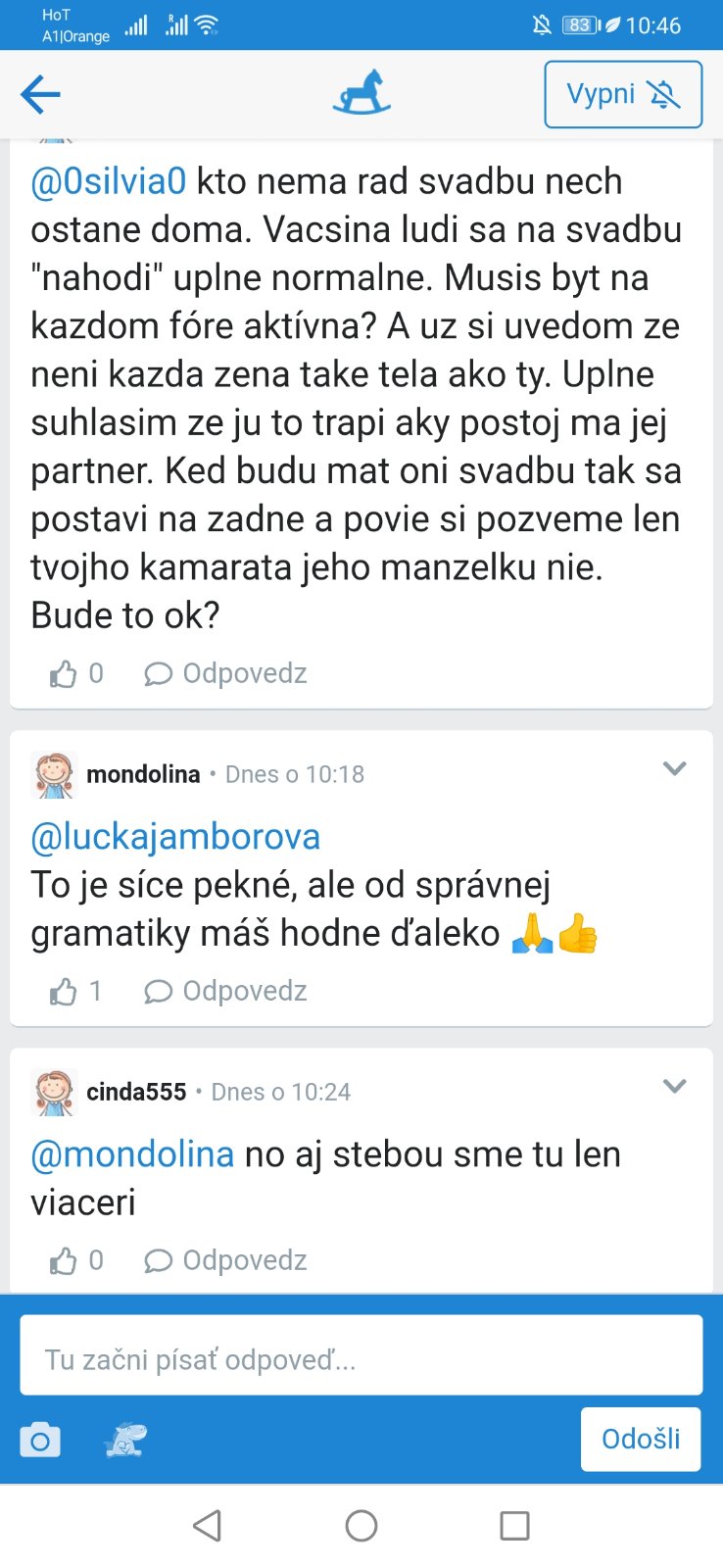
Task: Open the @mondolina mention link
Action: pyautogui.click(x=132, y=1154)
